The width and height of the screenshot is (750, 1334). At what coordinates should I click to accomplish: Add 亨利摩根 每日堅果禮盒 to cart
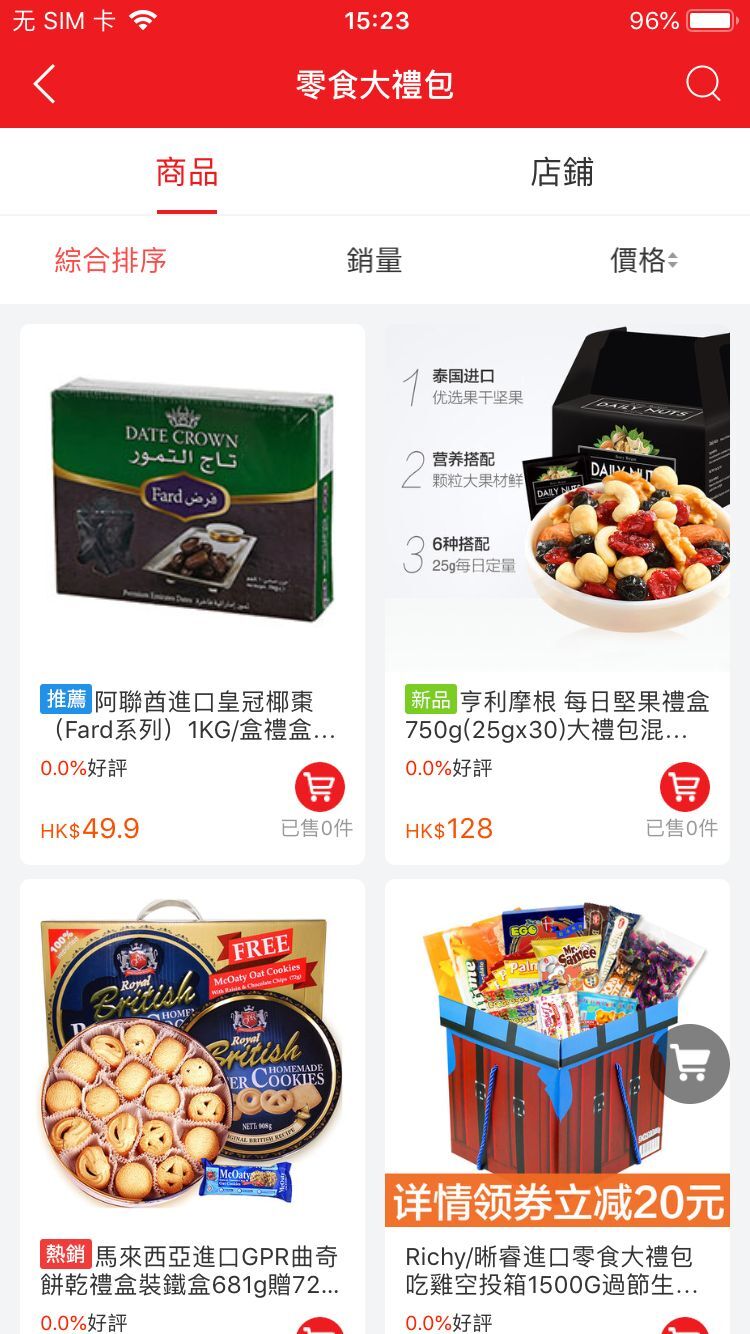point(685,788)
